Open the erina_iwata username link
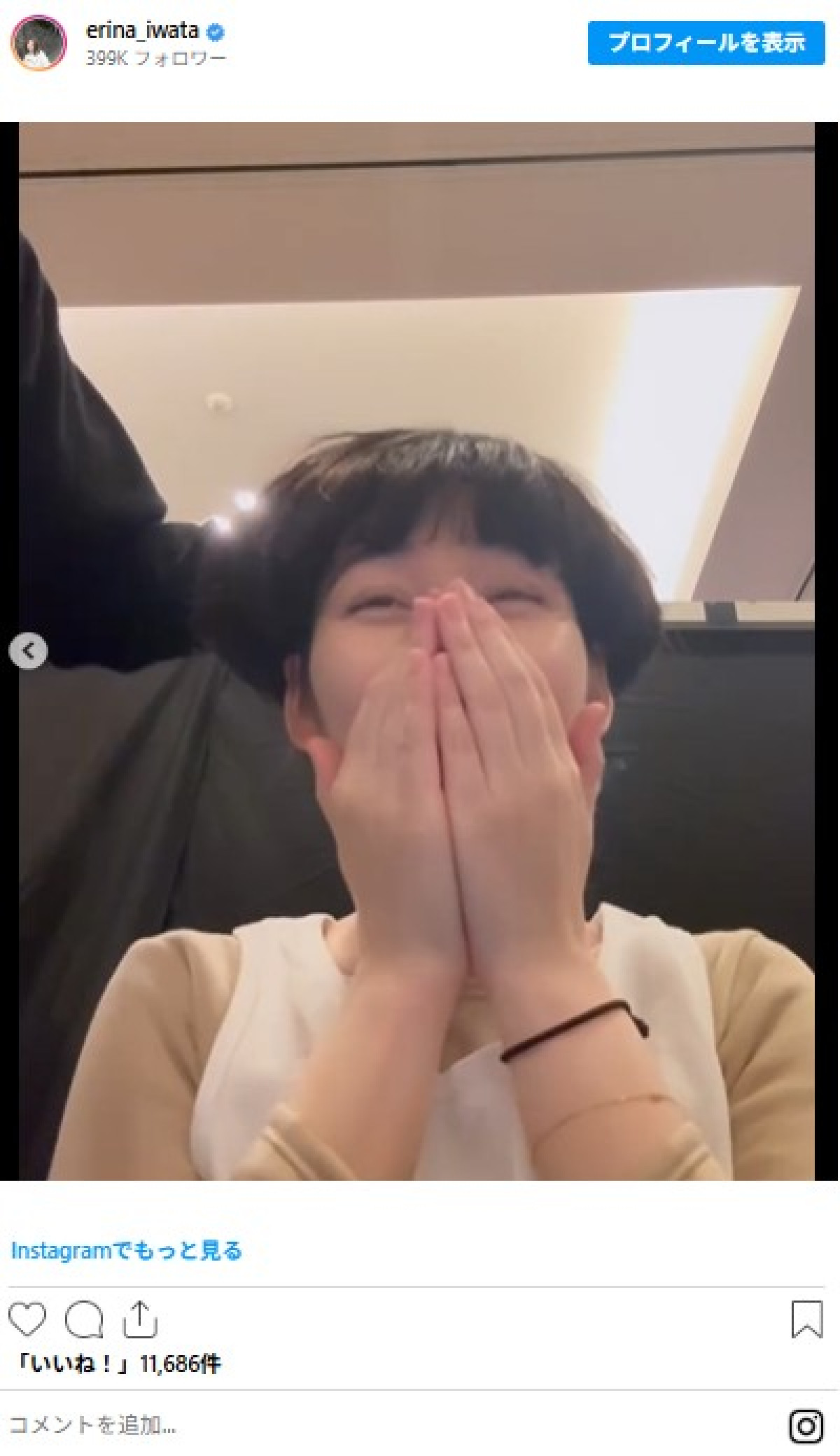 click(142, 31)
